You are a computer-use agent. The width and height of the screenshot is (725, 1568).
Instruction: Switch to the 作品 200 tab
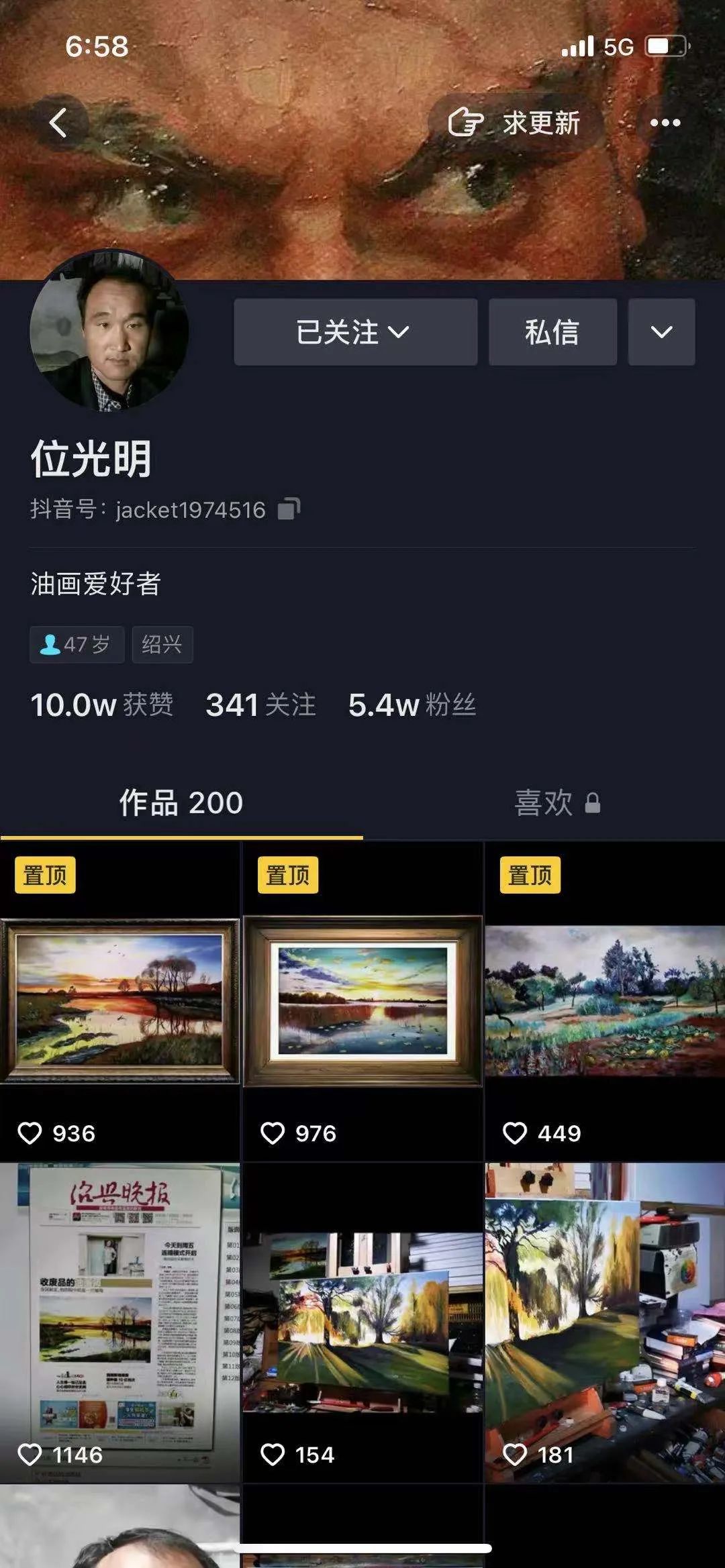(x=181, y=802)
